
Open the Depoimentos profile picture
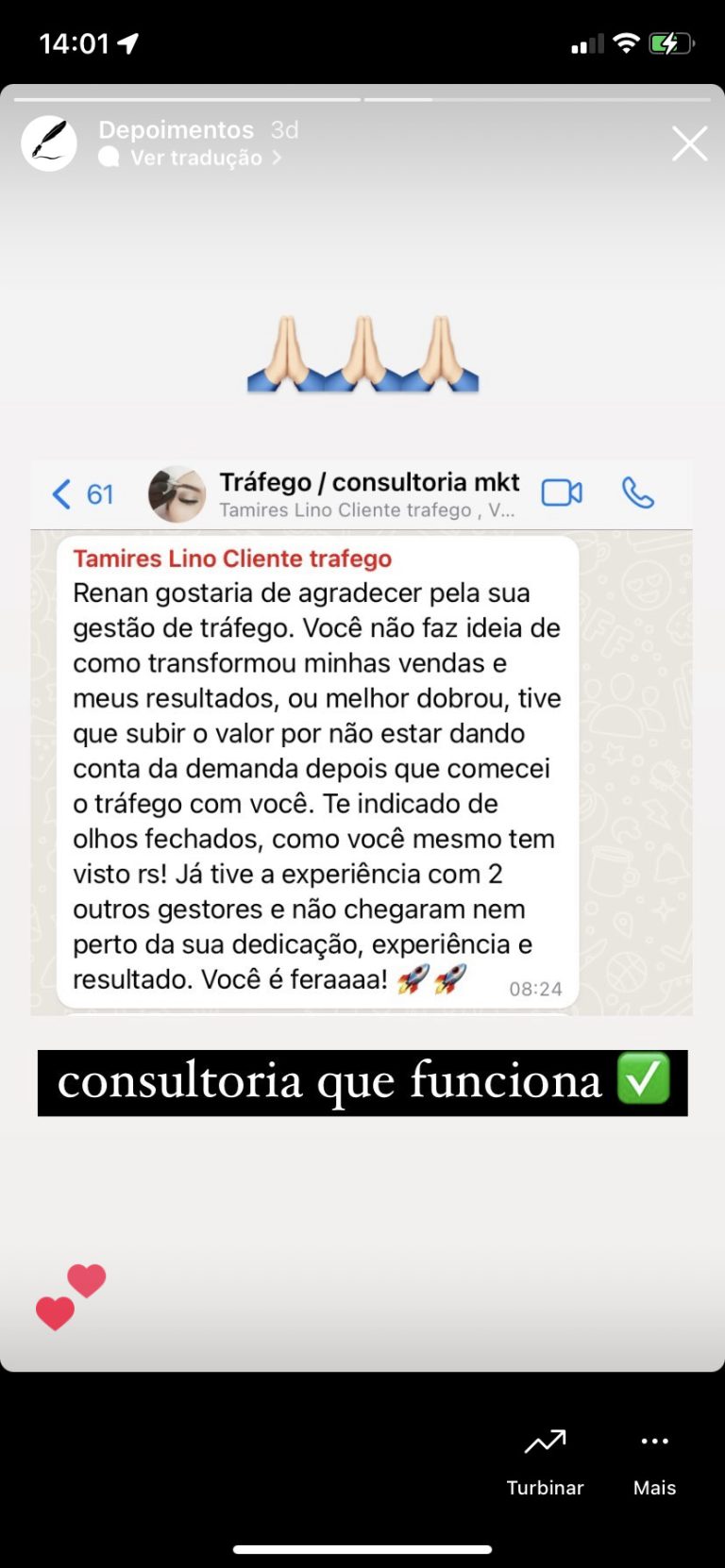pos(49,143)
